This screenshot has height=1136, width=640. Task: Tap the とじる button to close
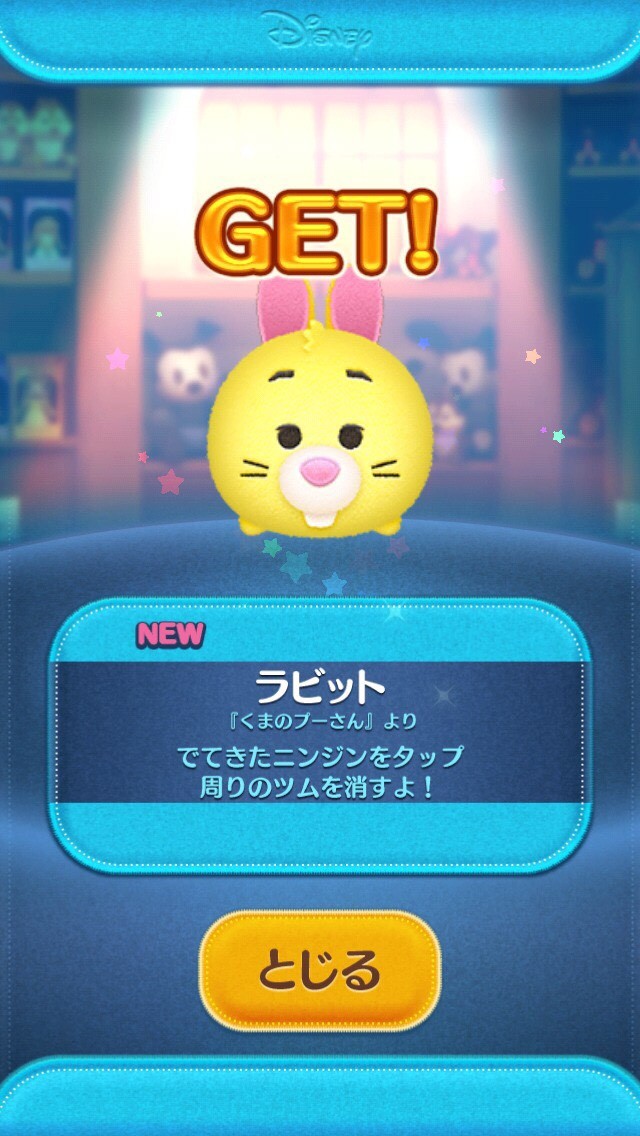coord(320,971)
